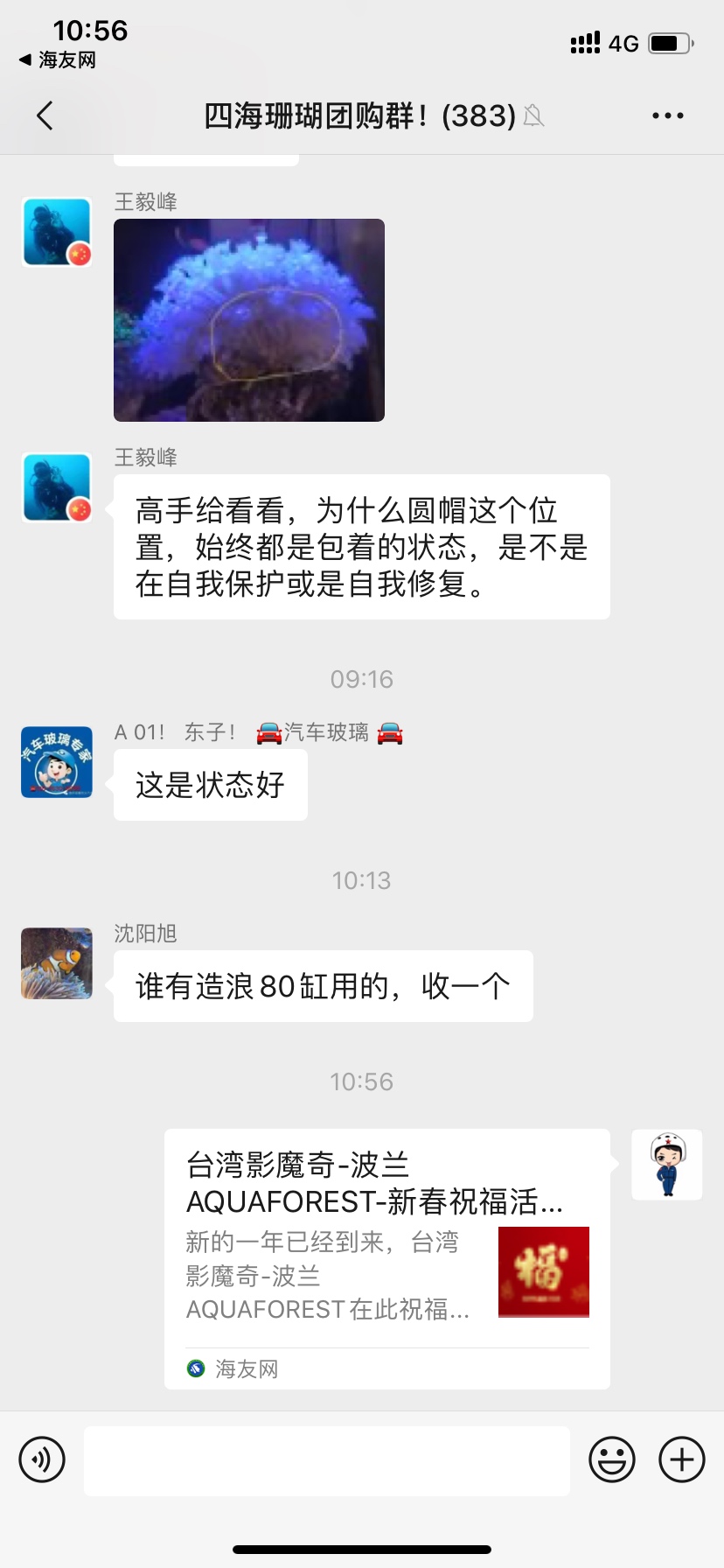Open the emoji sticker panel
The width and height of the screenshot is (724, 1568).
612,1459
